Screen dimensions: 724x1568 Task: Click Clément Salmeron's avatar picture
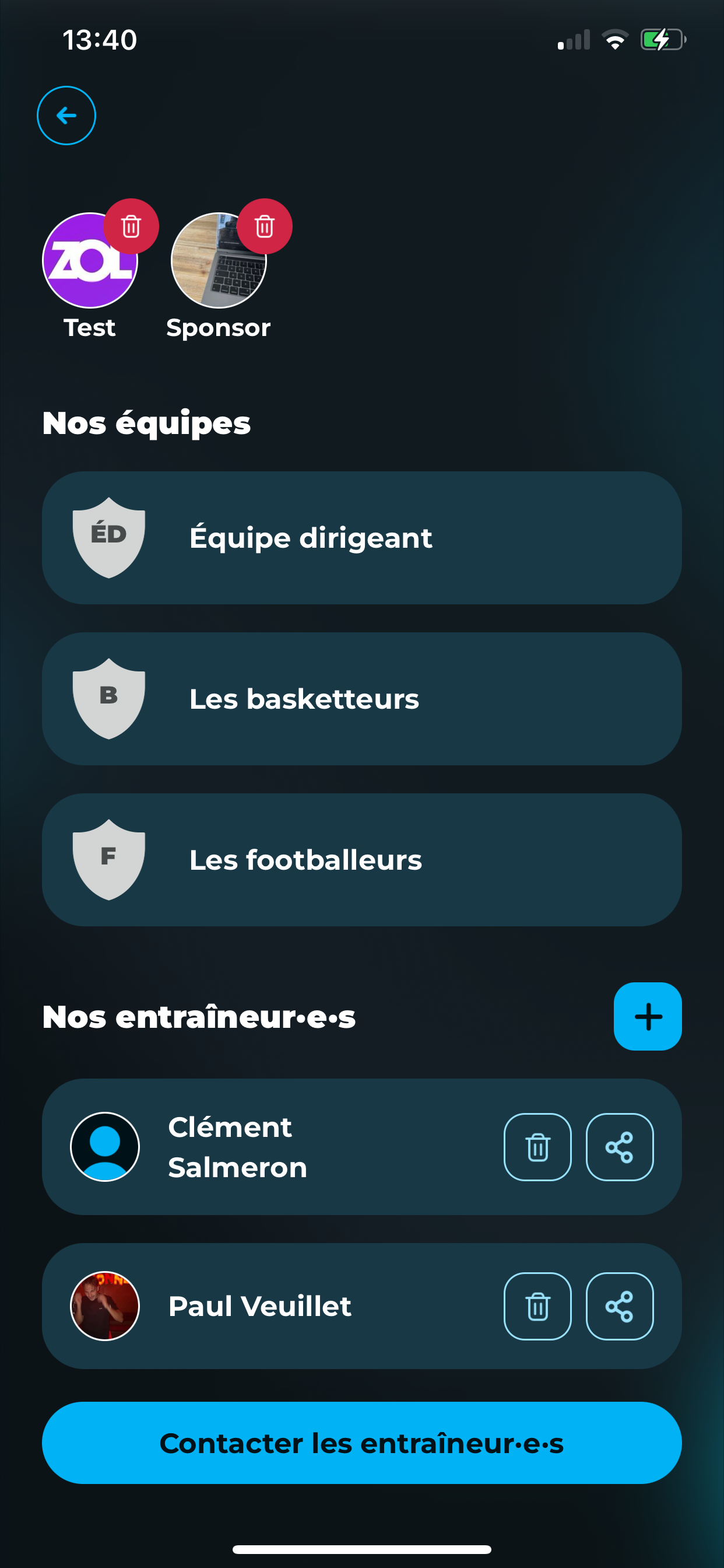pyautogui.click(x=105, y=1146)
